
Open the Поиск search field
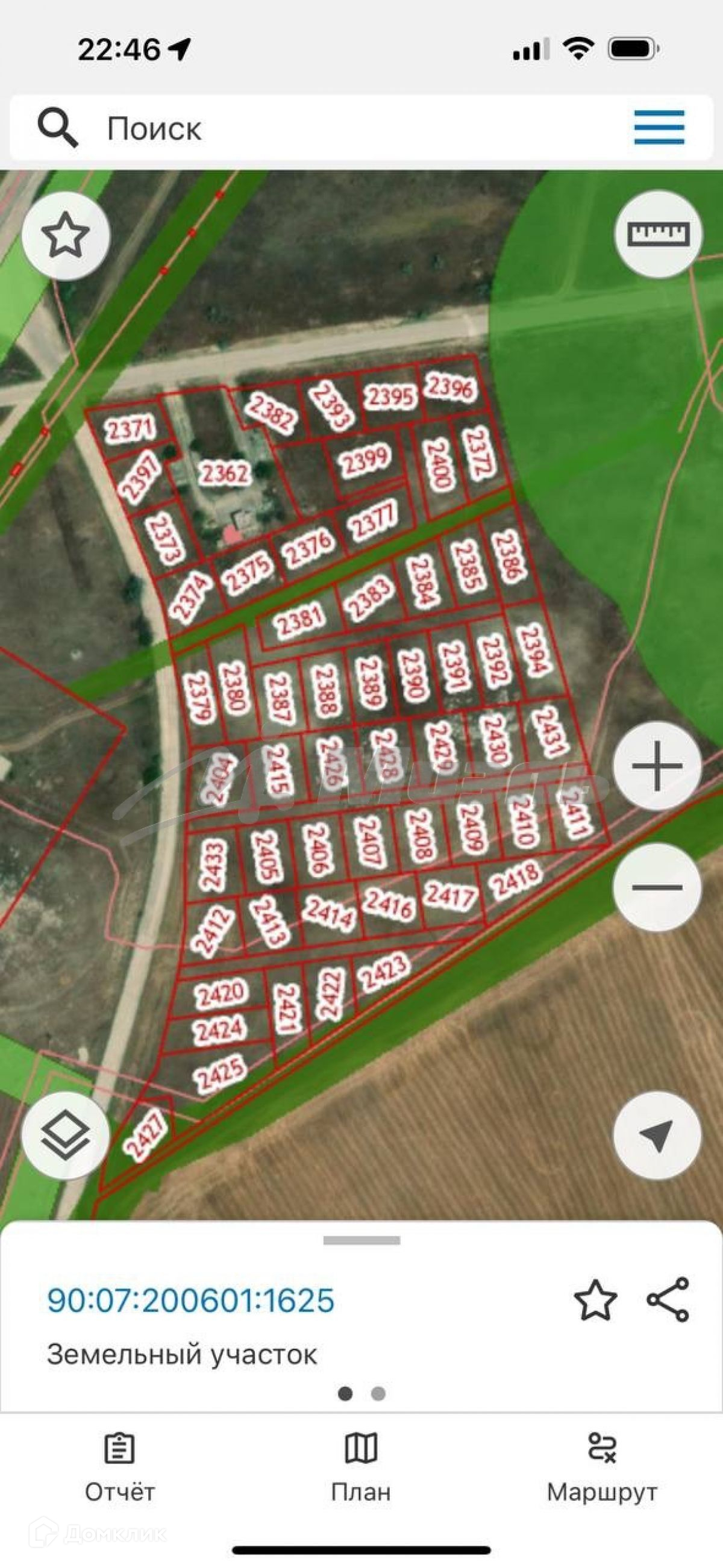click(x=304, y=128)
